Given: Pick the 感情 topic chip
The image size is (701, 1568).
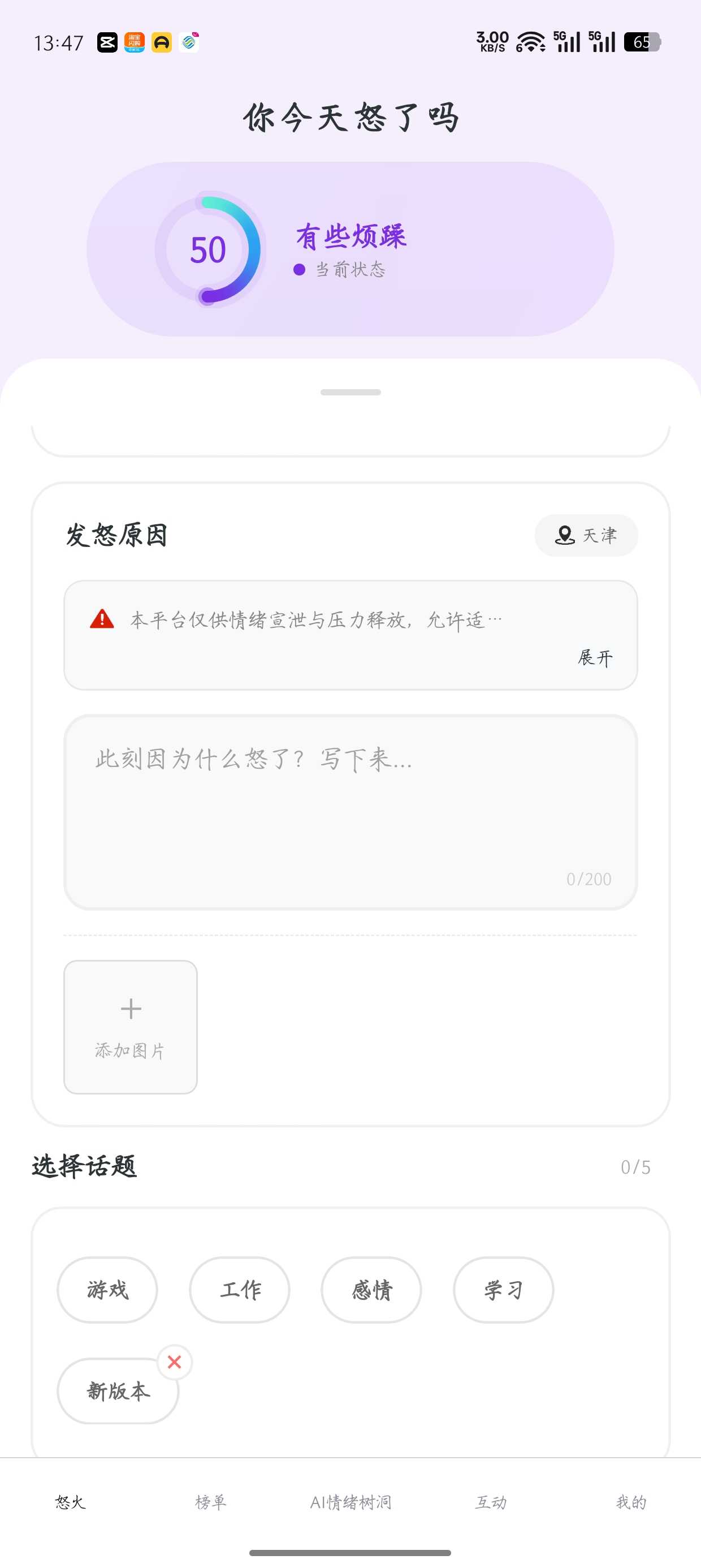Looking at the screenshot, I should [x=371, y=1289].
